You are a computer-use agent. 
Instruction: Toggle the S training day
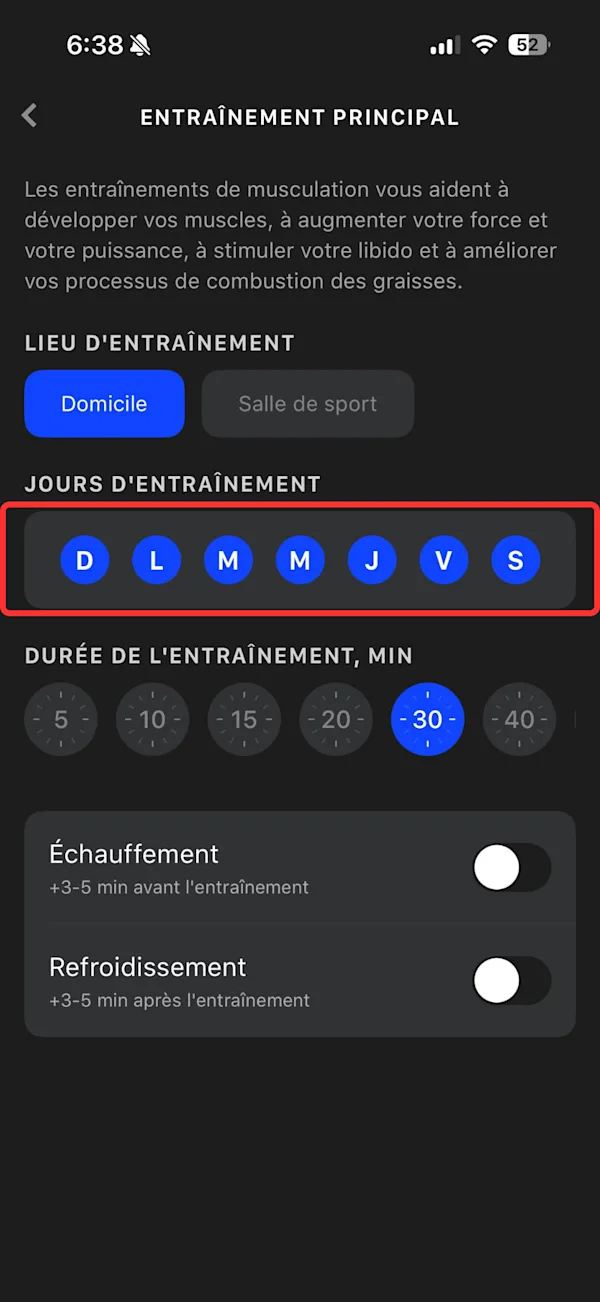[x=516, y=561]
